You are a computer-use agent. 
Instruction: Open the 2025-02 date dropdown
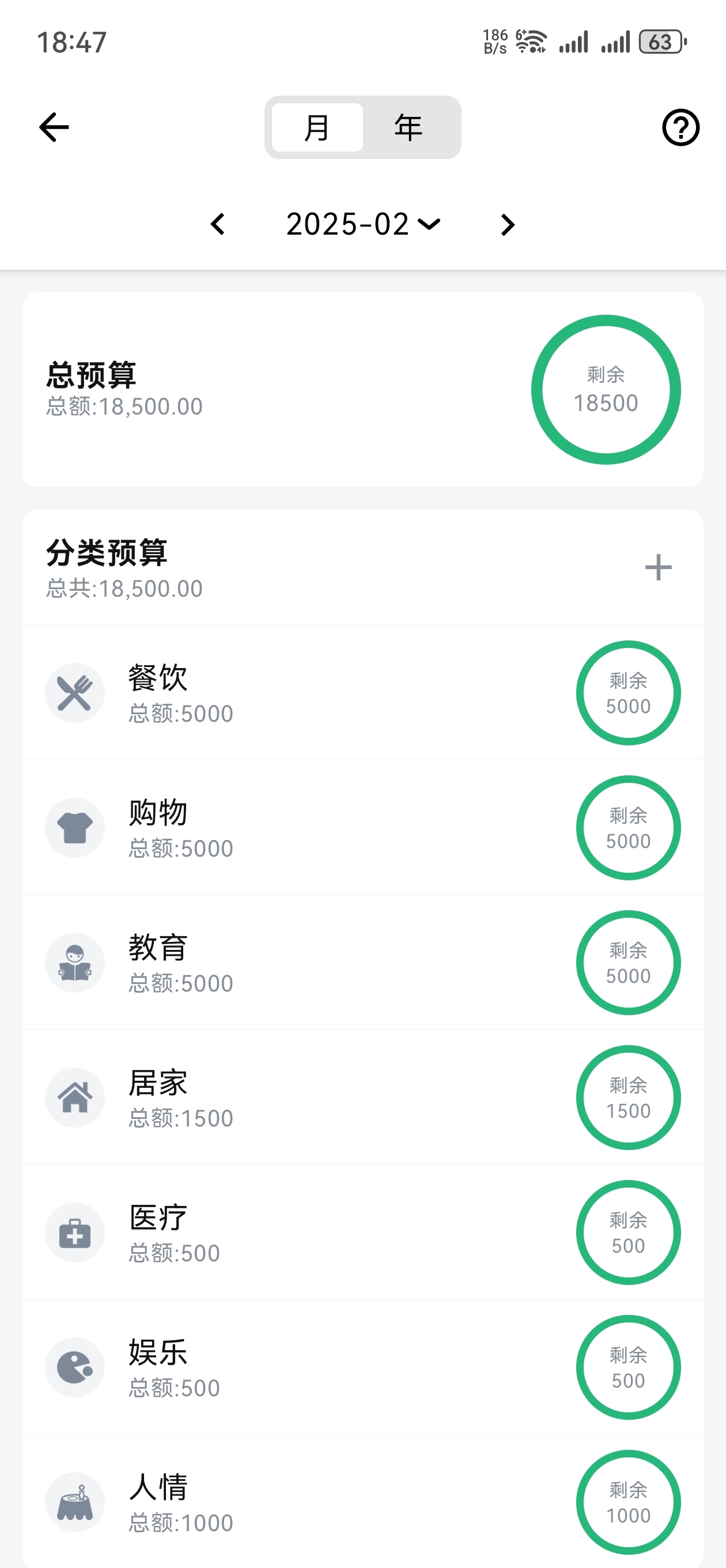364,225
